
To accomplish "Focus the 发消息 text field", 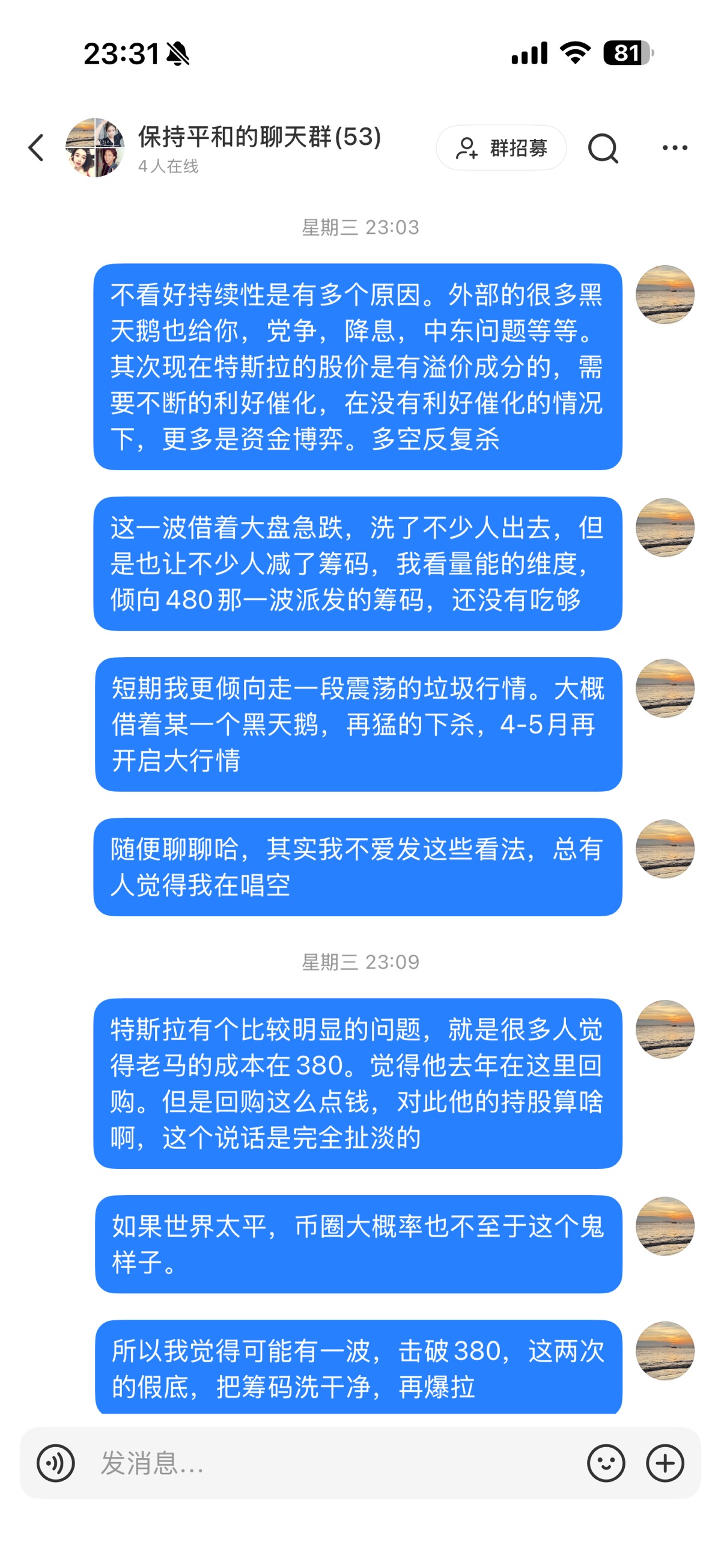I will (329, 1463).
